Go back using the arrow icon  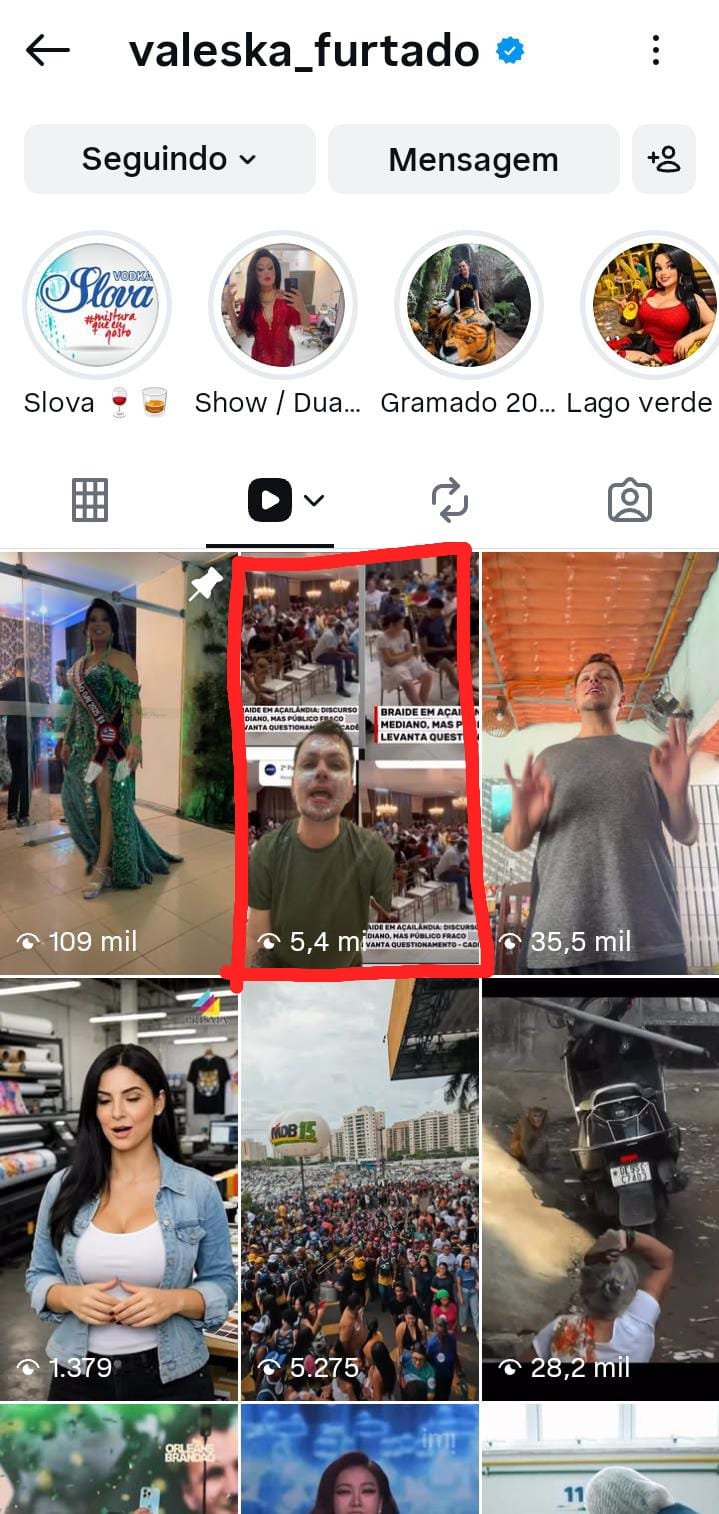[47, 50]
